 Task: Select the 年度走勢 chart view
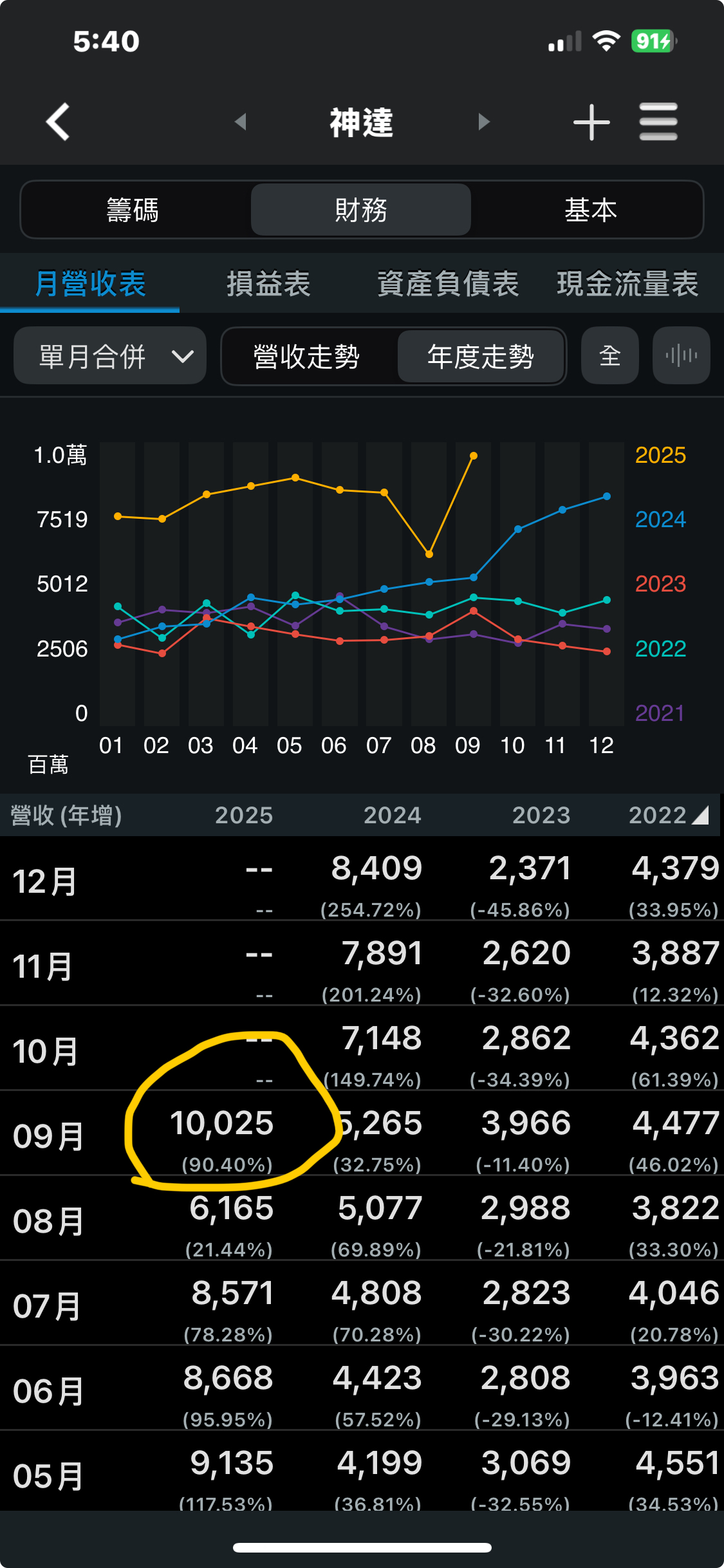pos(481,356)
